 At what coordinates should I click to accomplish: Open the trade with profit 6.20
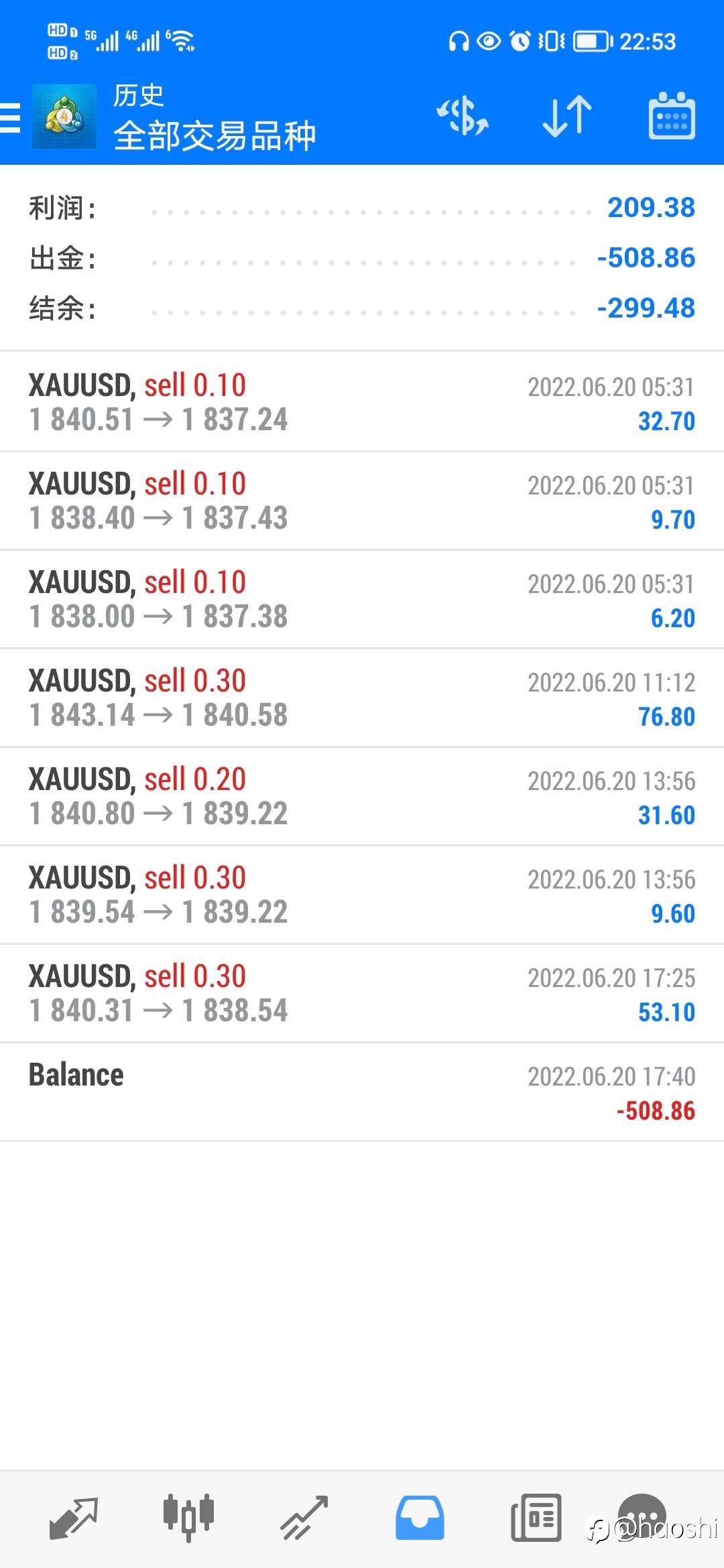pyautogui.click(x=362, y=599)
